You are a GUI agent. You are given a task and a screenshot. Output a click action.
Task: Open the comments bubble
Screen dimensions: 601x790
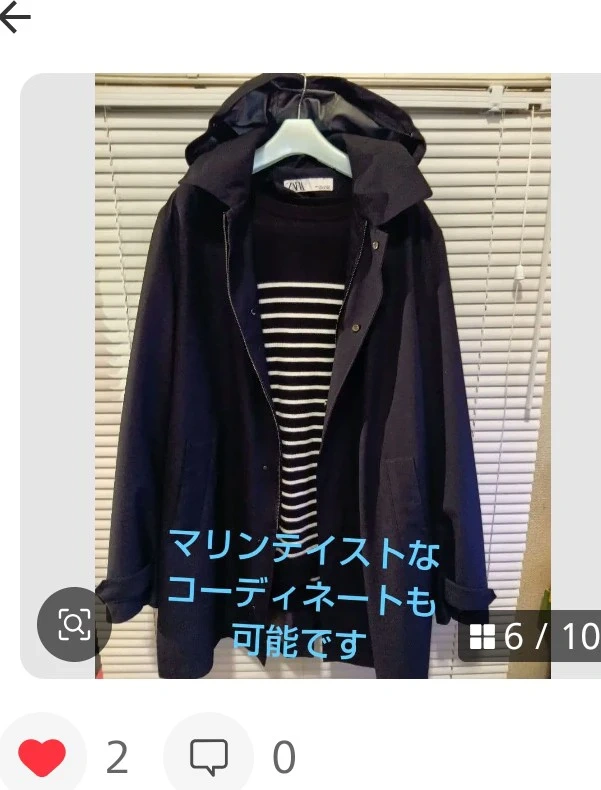(208, 758)
